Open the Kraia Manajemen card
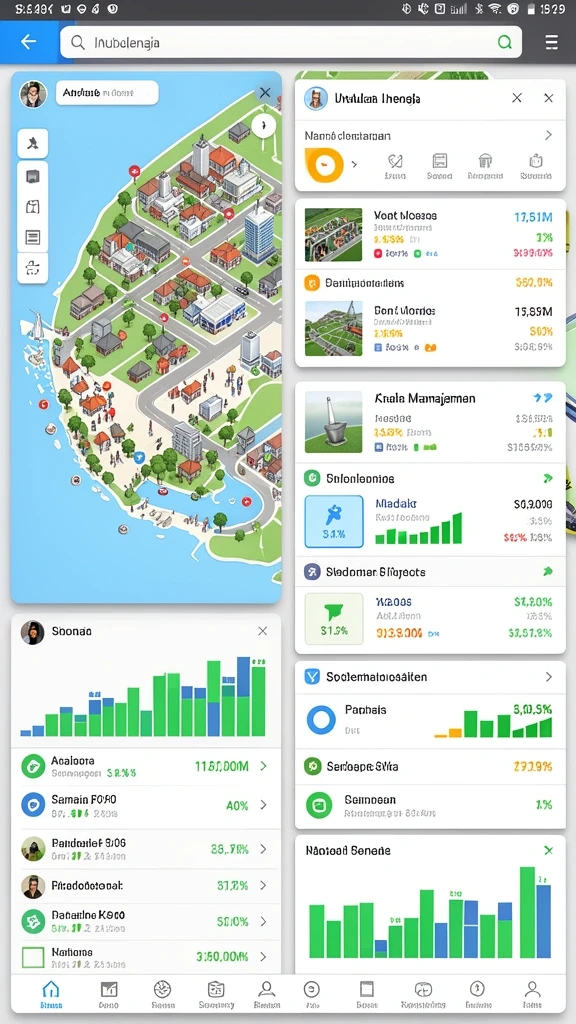This screenshot has width=576, height=1024. pos(430,422)
